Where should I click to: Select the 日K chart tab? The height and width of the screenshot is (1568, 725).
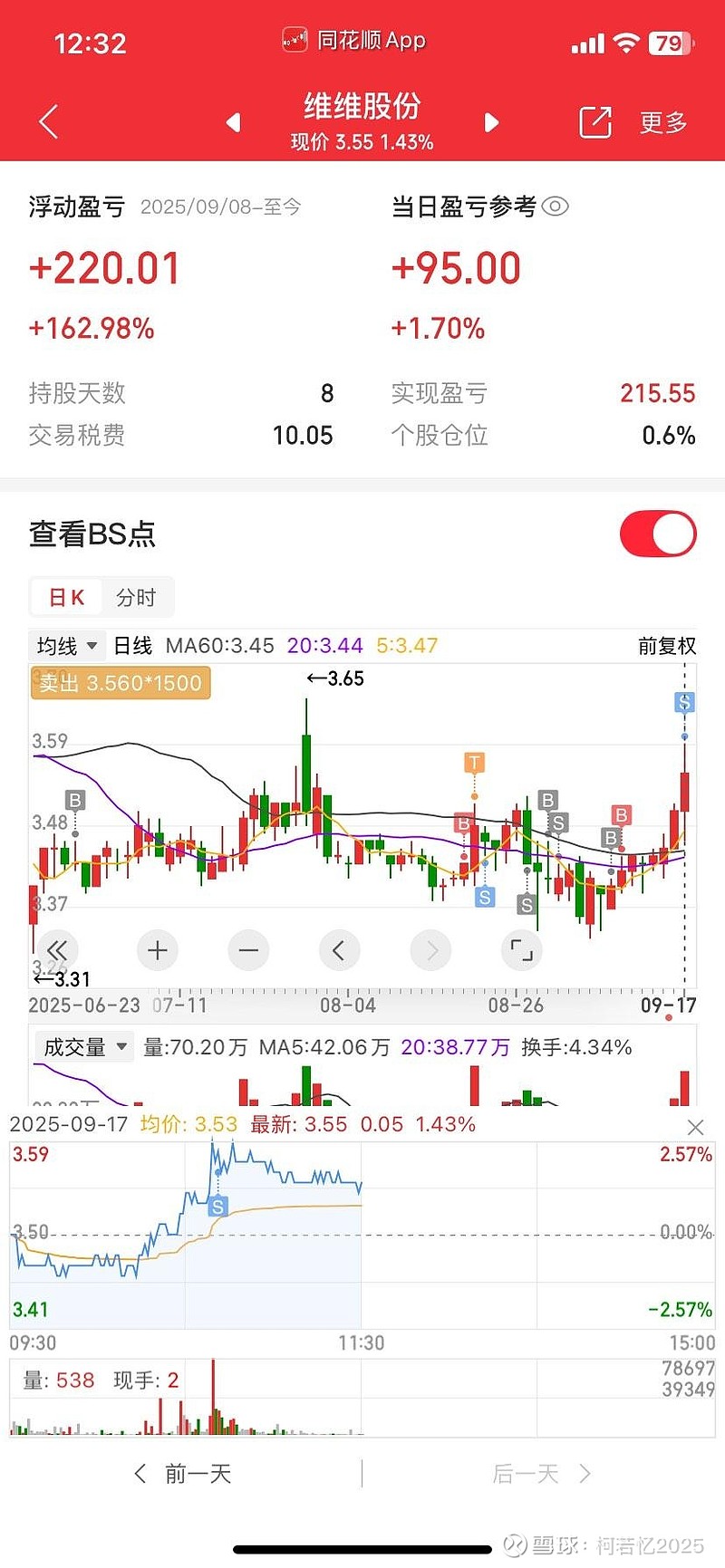point(66,598)
